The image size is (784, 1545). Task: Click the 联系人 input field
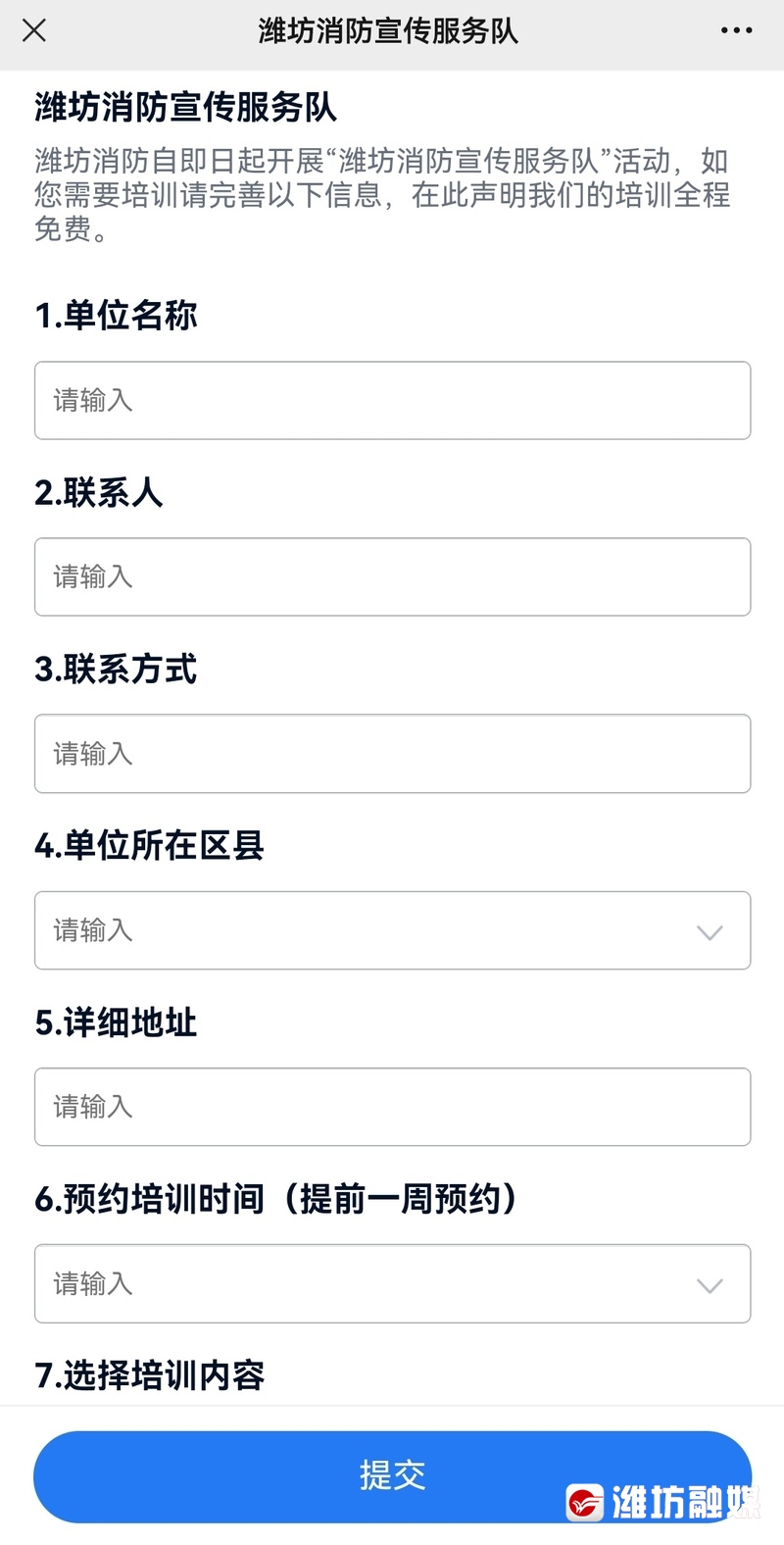click(392, 576)
